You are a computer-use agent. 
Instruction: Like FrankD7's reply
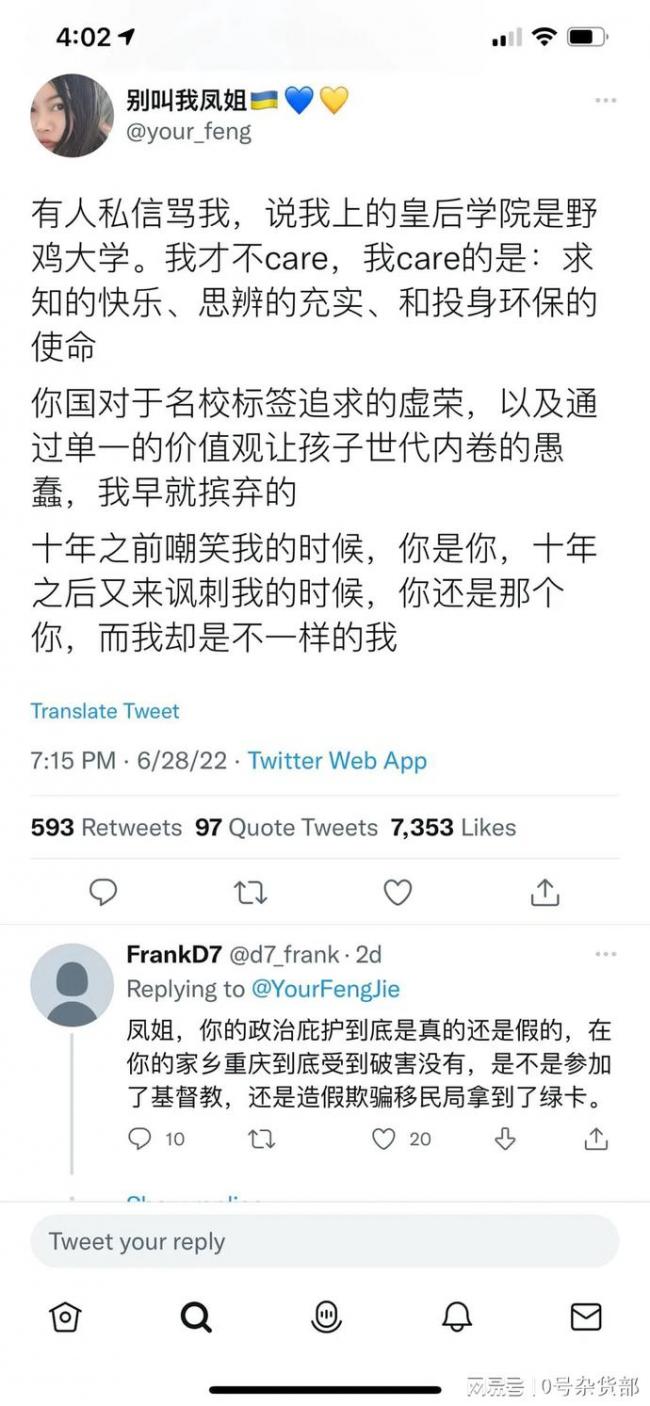coord(385,1138)
